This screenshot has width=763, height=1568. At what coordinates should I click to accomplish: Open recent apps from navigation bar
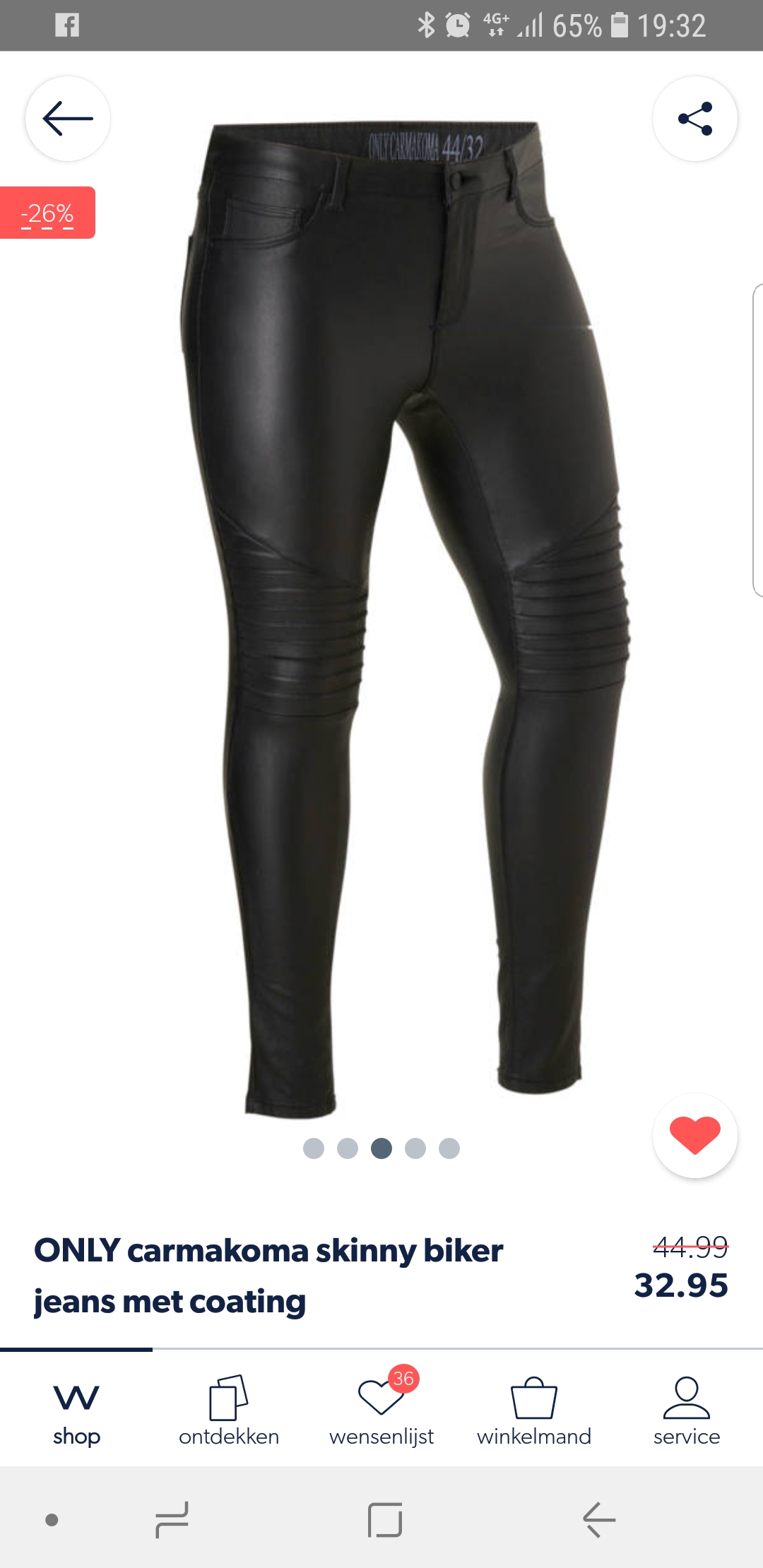[172, 1519]
